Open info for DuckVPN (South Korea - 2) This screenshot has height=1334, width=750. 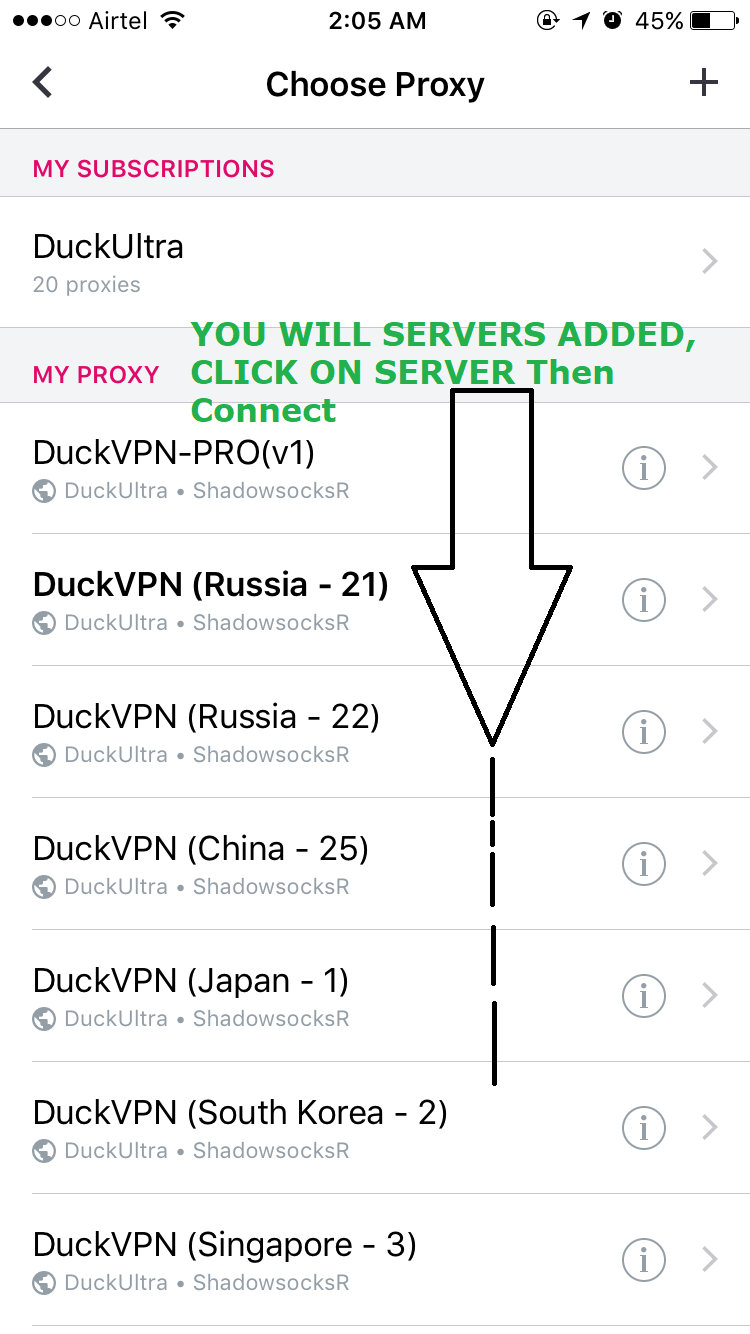click(643, 1127)
